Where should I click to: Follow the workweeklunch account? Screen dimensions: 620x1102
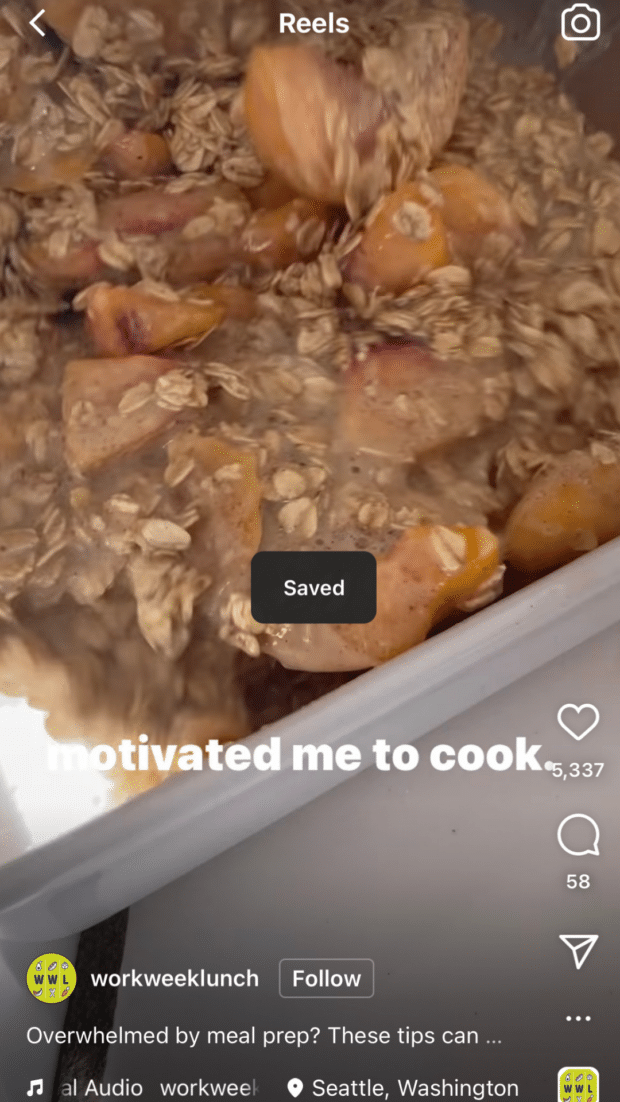326,979
